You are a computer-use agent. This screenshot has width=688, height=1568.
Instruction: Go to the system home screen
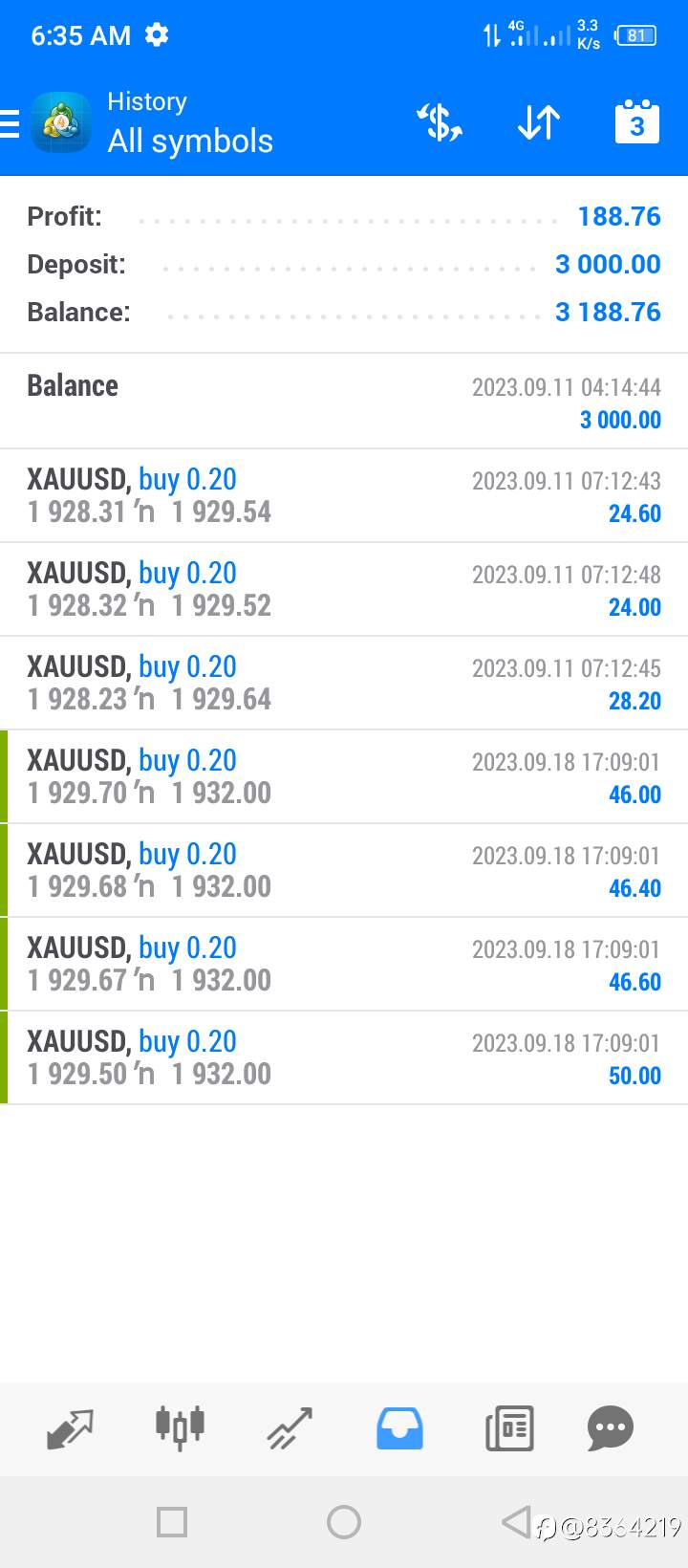[344, 1521]
